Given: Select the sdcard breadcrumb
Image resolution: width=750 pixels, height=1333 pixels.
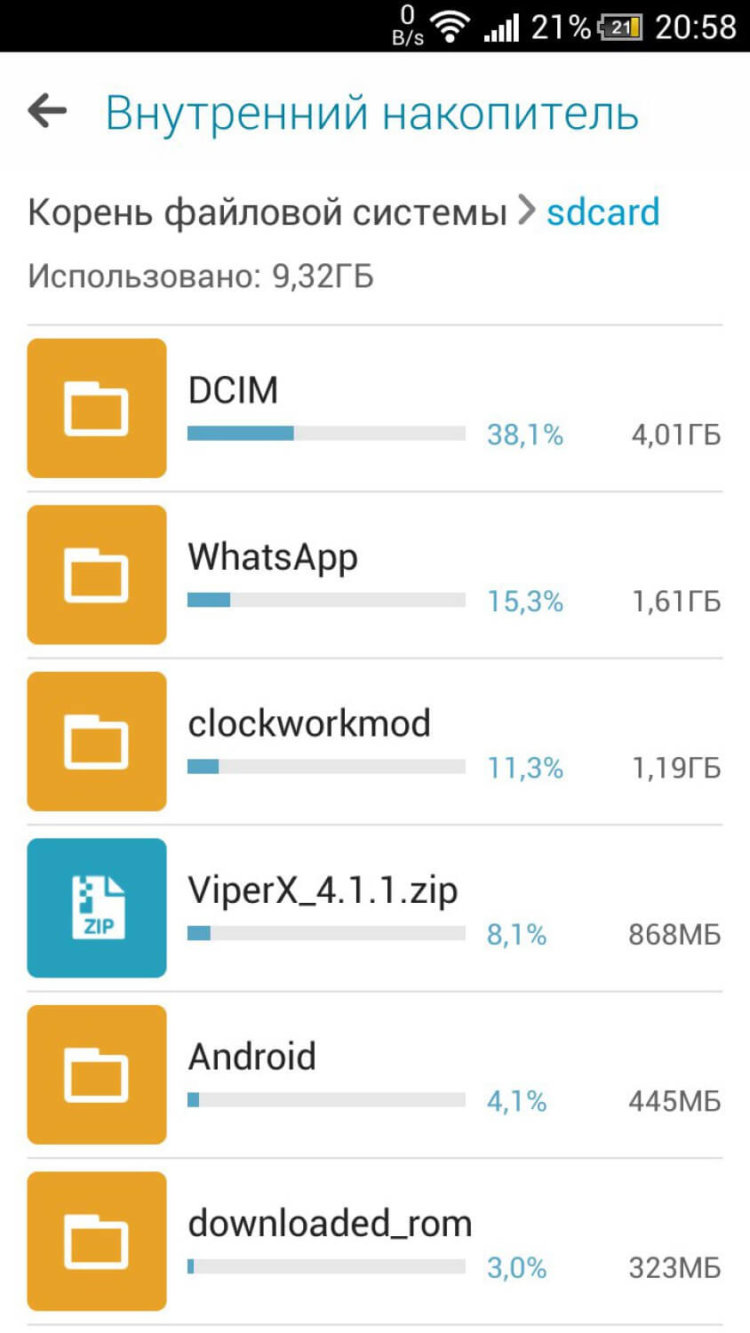Looking at the screenshot, I should tap(602, 213).
